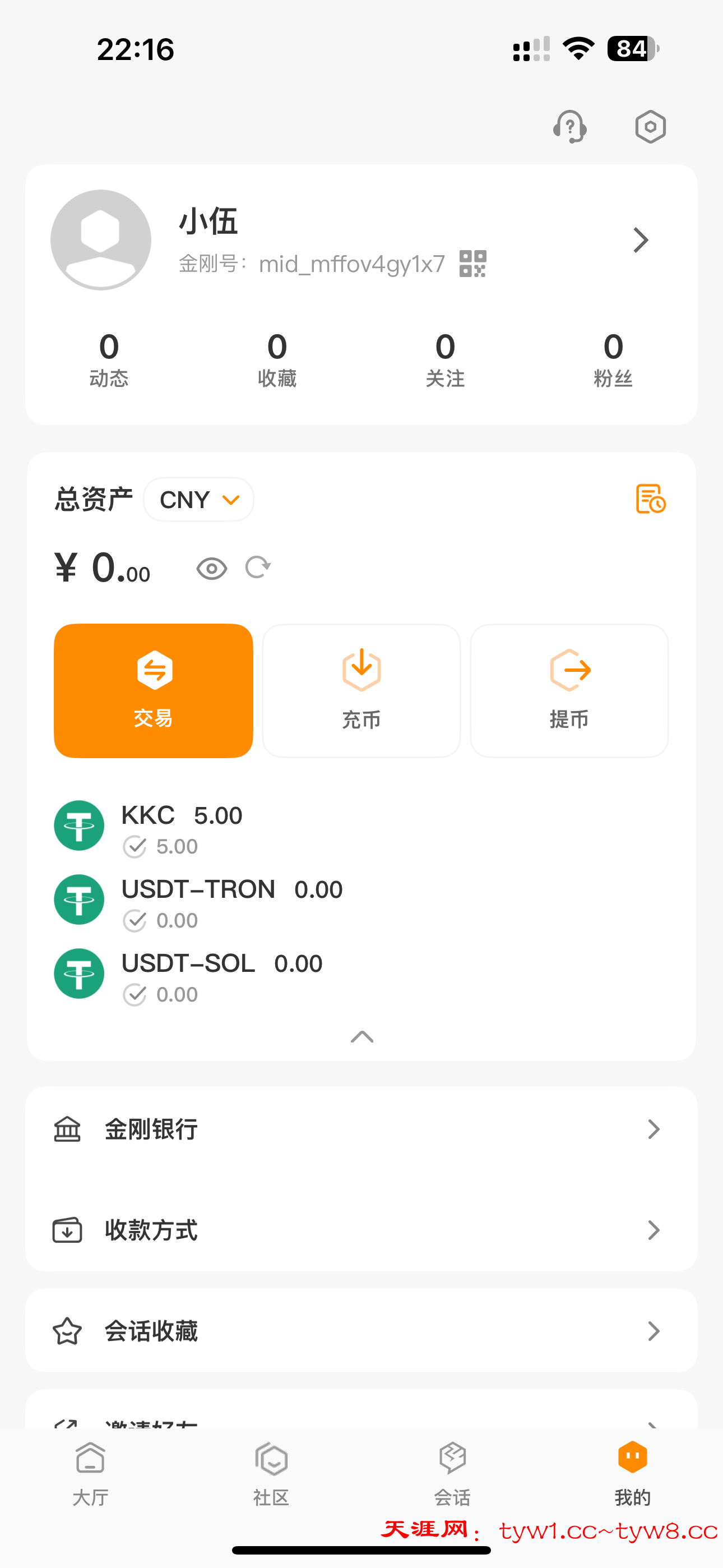Switch to the 大厅 tab

click(x=91, y=1473)
